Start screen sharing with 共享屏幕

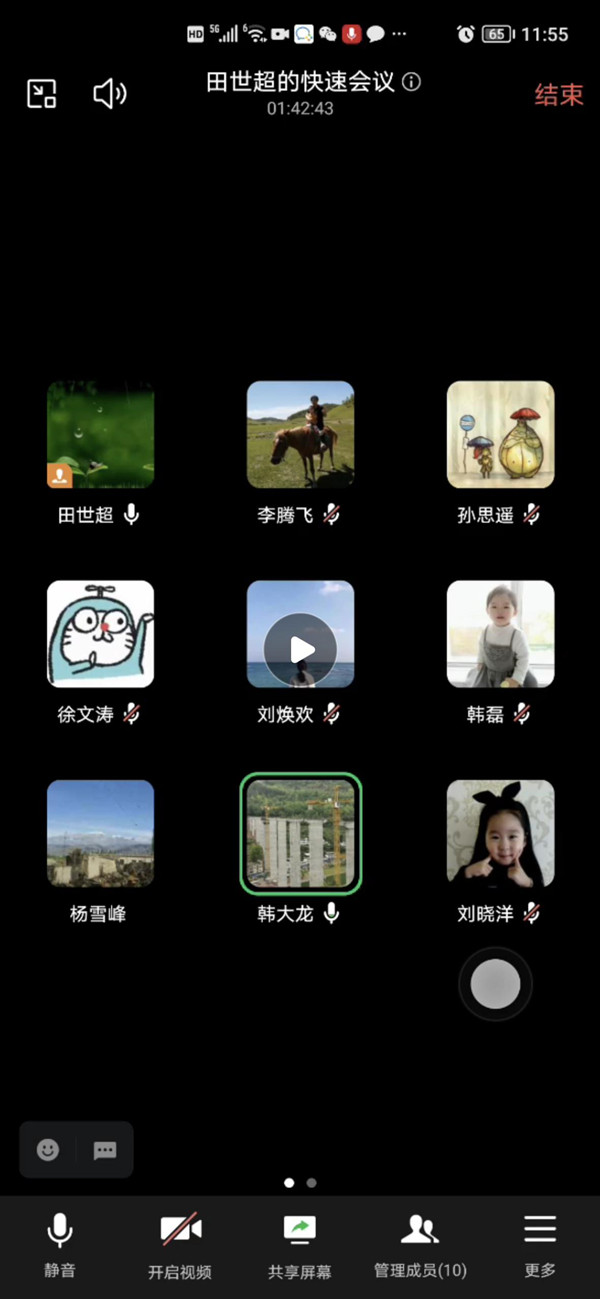[300, 1242]
